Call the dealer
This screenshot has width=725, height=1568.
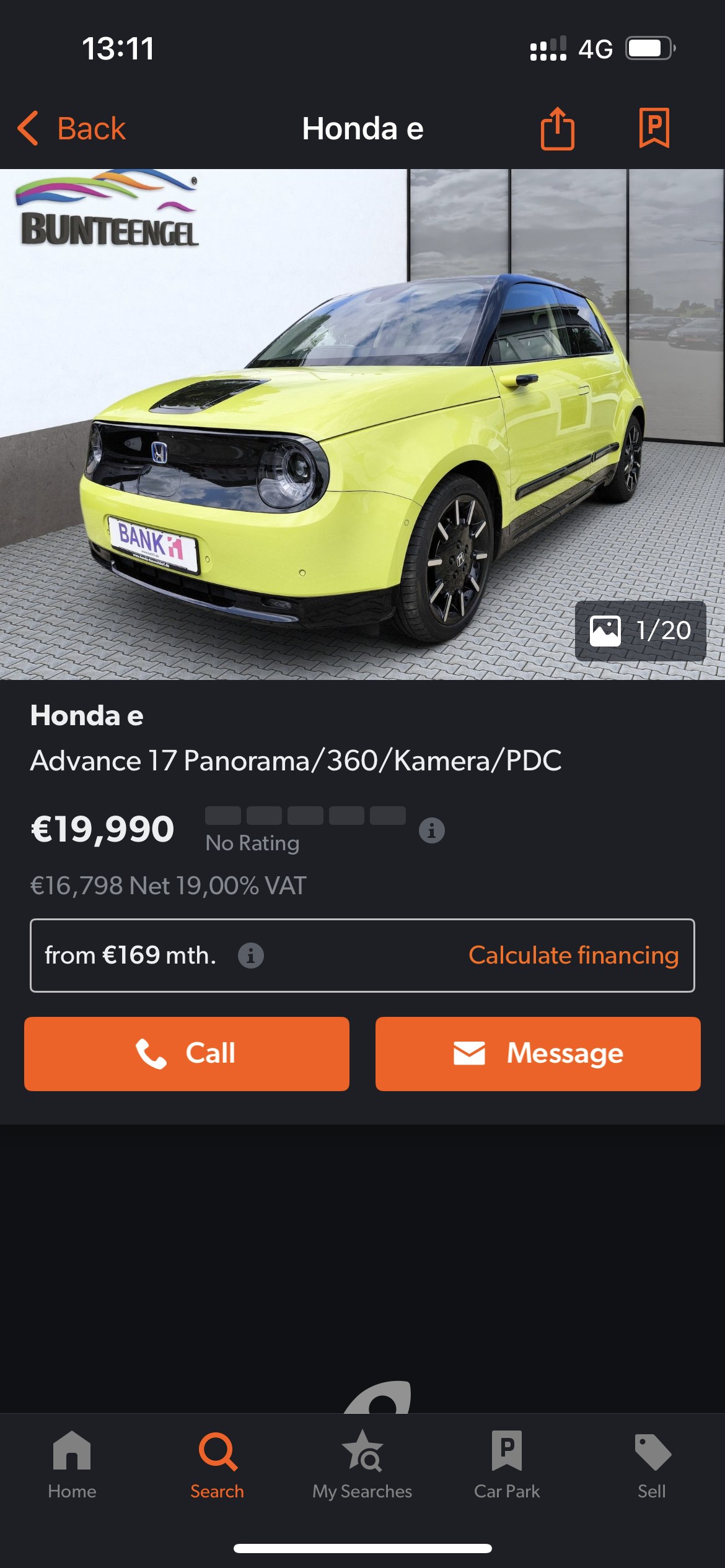pyautogui.click(x=187, y=1053)
